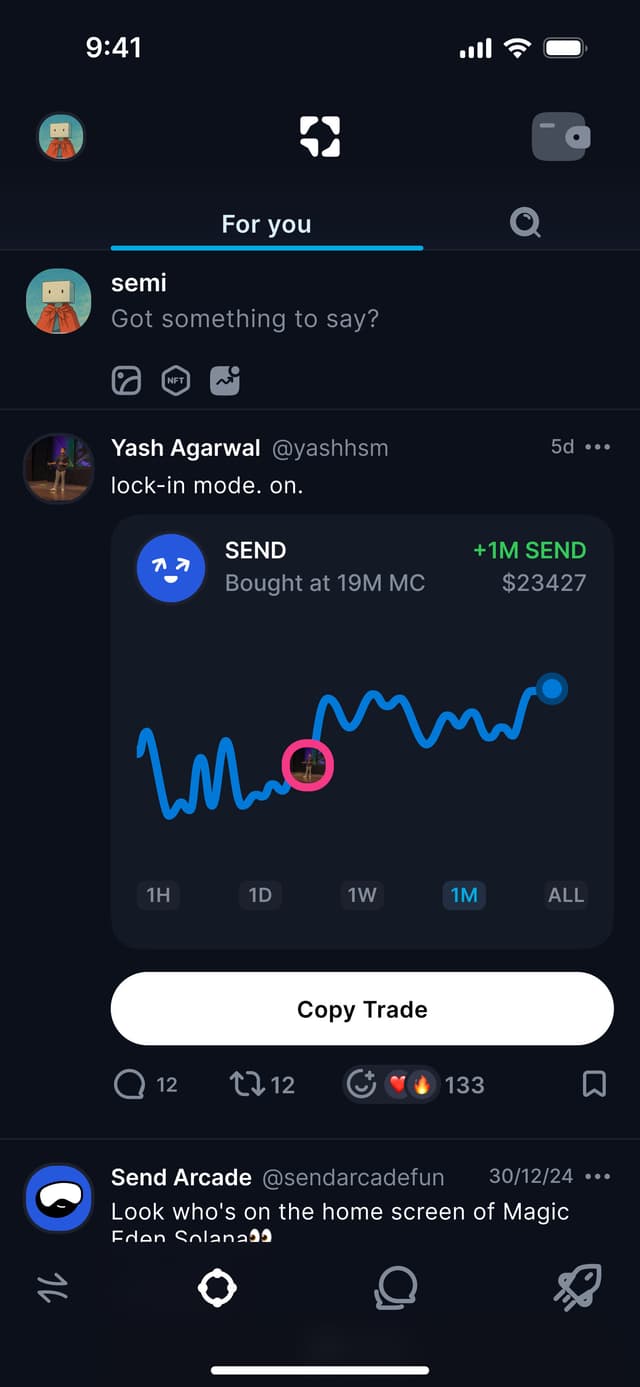Open the overflow menu on Yash Agarwal's post
The height and width of the screenshot is (1387, 640).
point(597,447)
